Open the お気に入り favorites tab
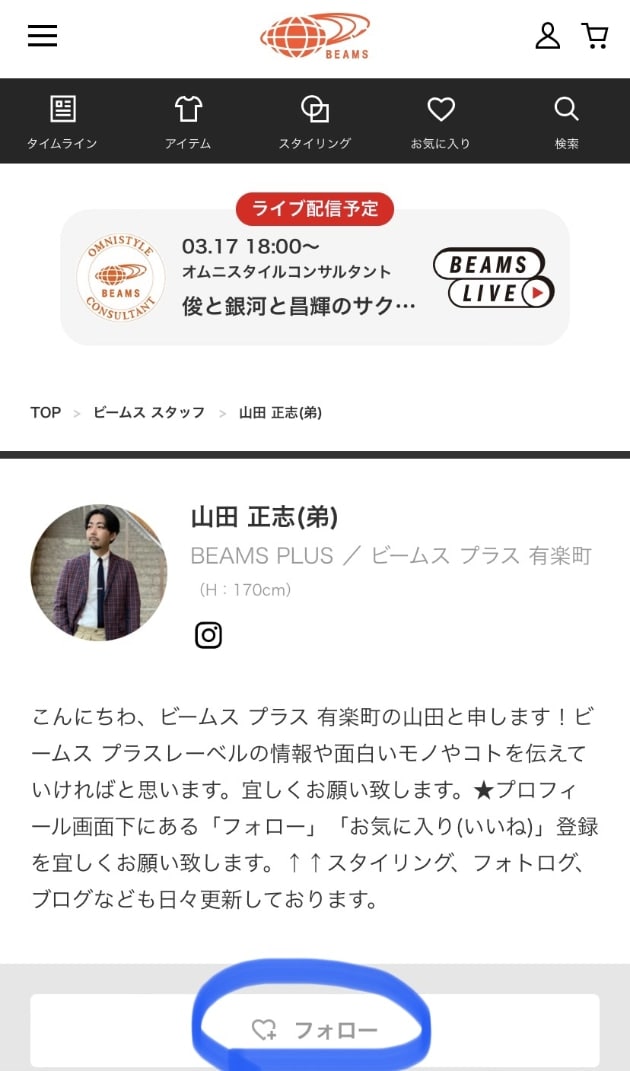This screenshot has width=630, height=1071. [440, 122]
